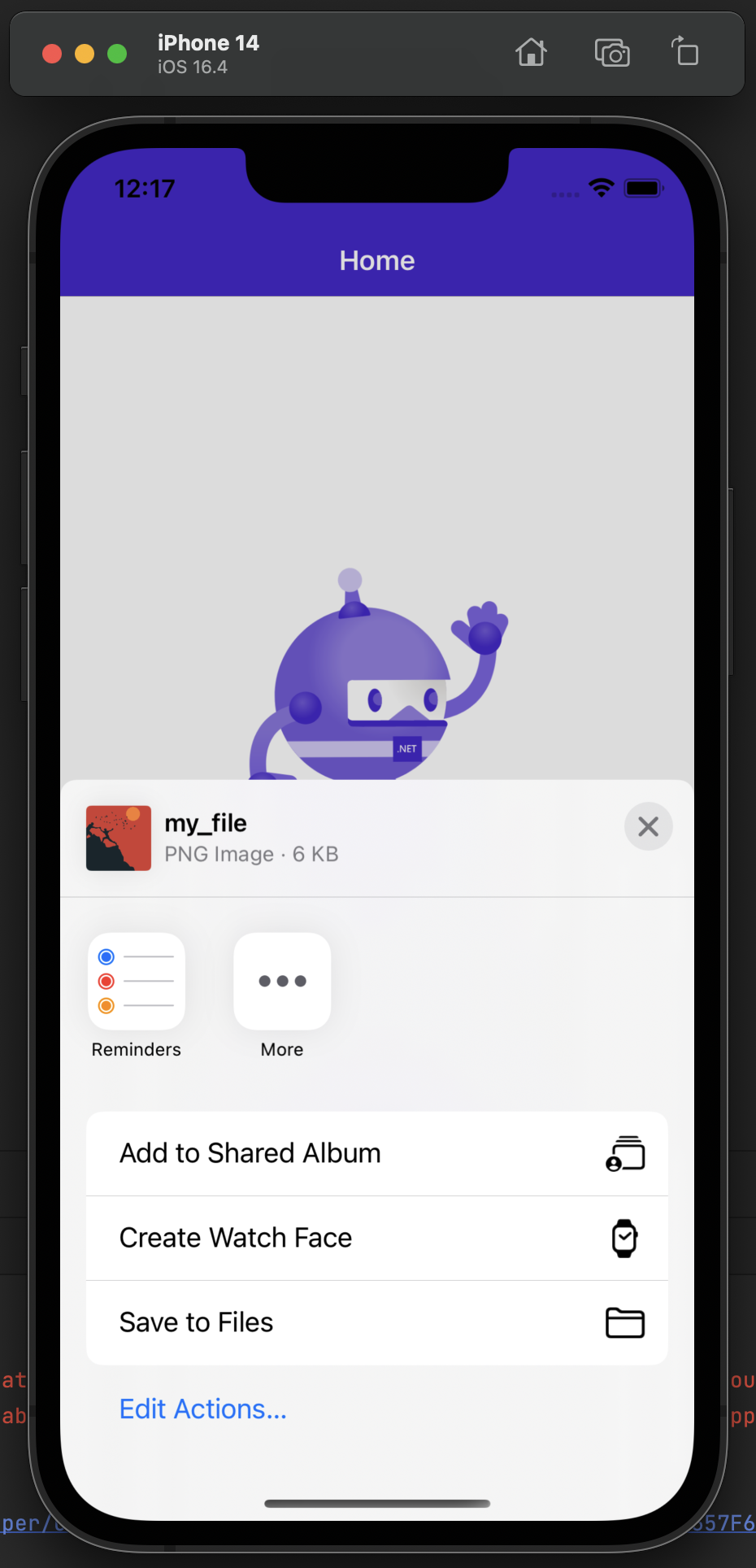Viewport: 756px width, 1568px height.
Task: Open Edit Actions link
Action: pyautogui.click(x=203, y=1409)
